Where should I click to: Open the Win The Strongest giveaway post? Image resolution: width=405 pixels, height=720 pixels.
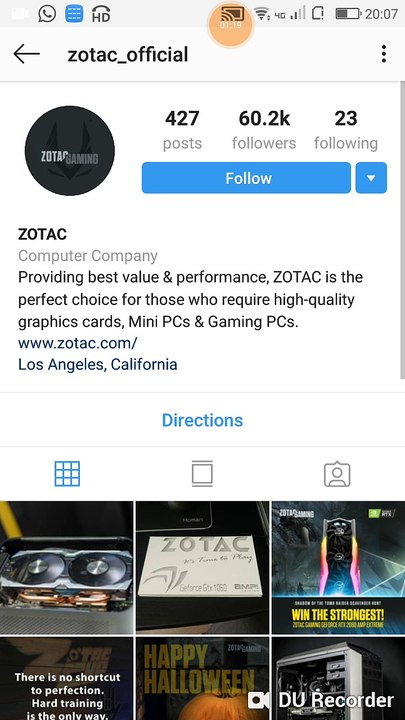338,568
